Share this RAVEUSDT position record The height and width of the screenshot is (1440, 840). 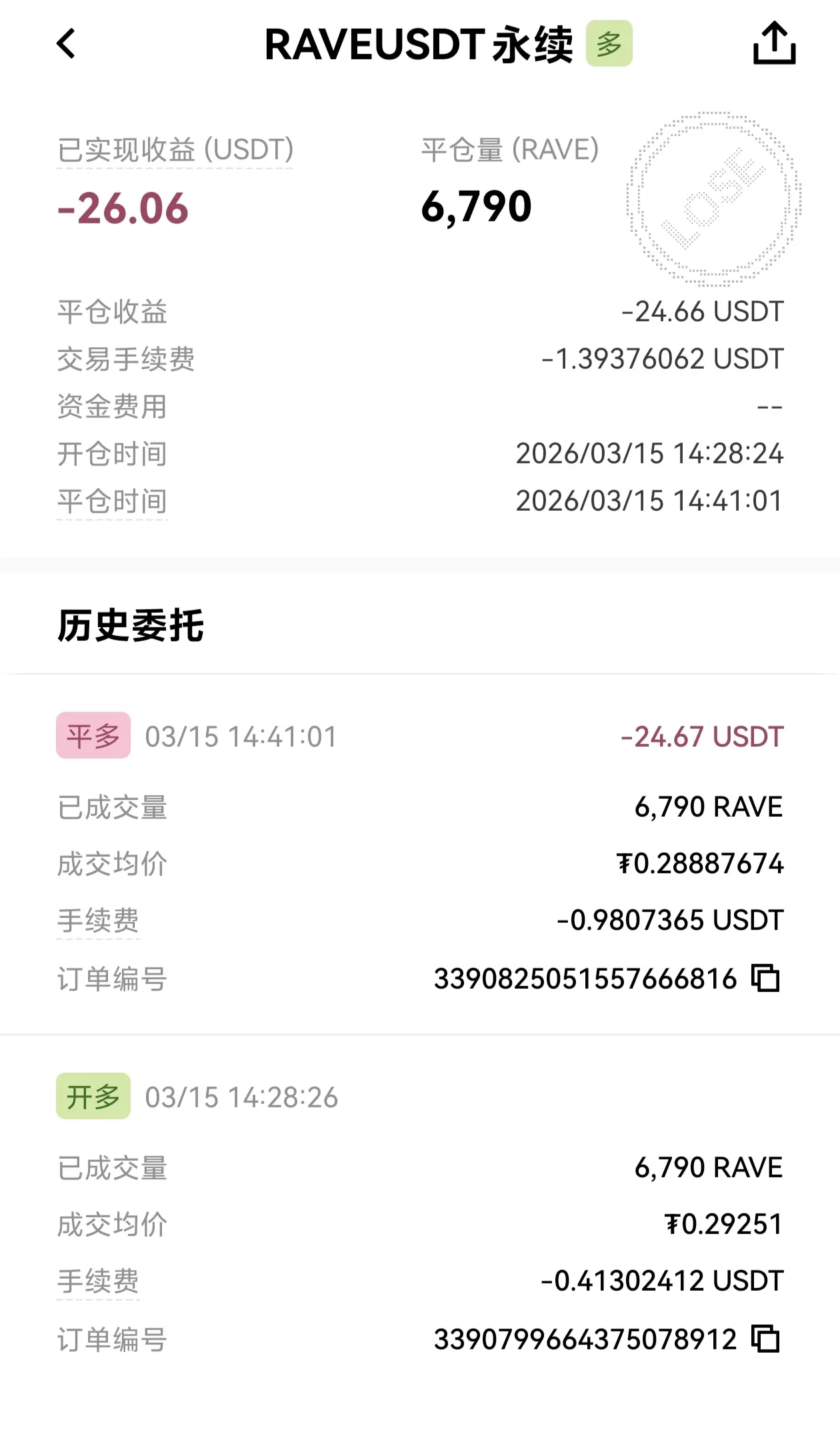tap(774, 43)
